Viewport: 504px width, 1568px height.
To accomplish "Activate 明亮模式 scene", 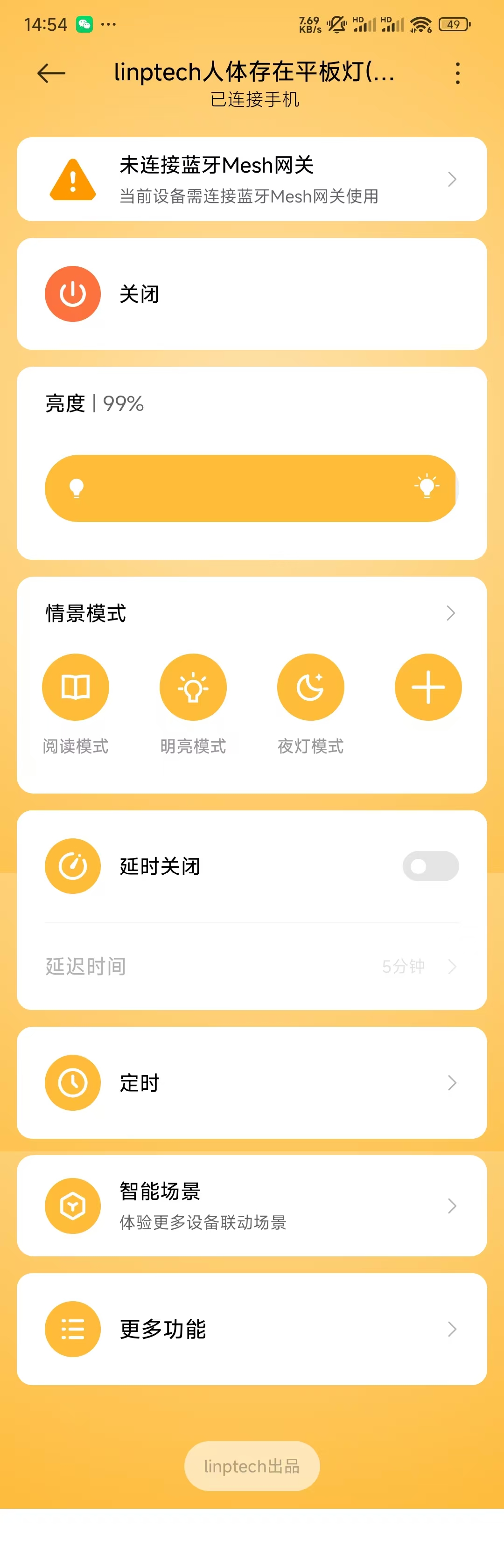I will point(193,688).
